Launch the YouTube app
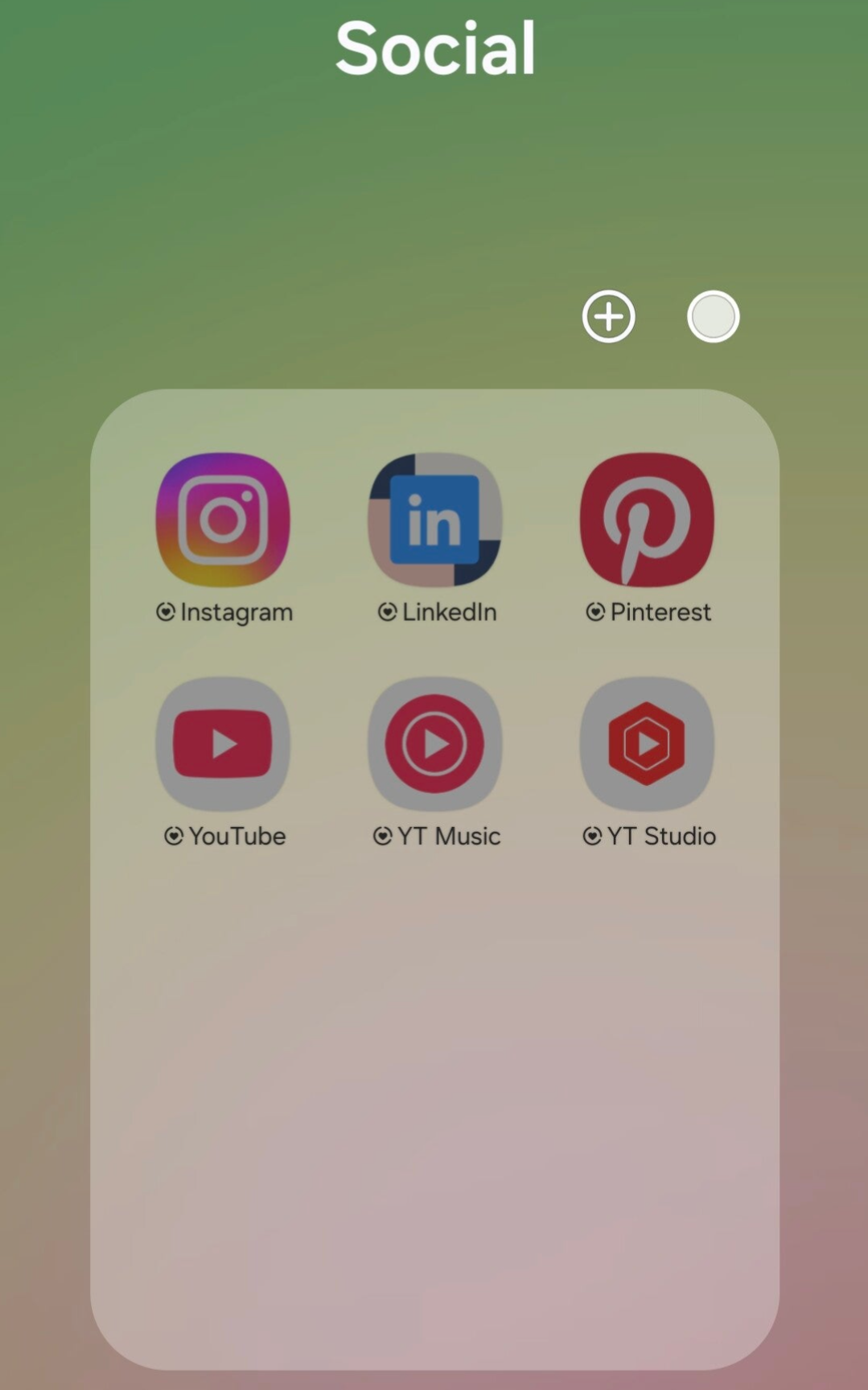The image size is (868, 1390). point(223,744)
